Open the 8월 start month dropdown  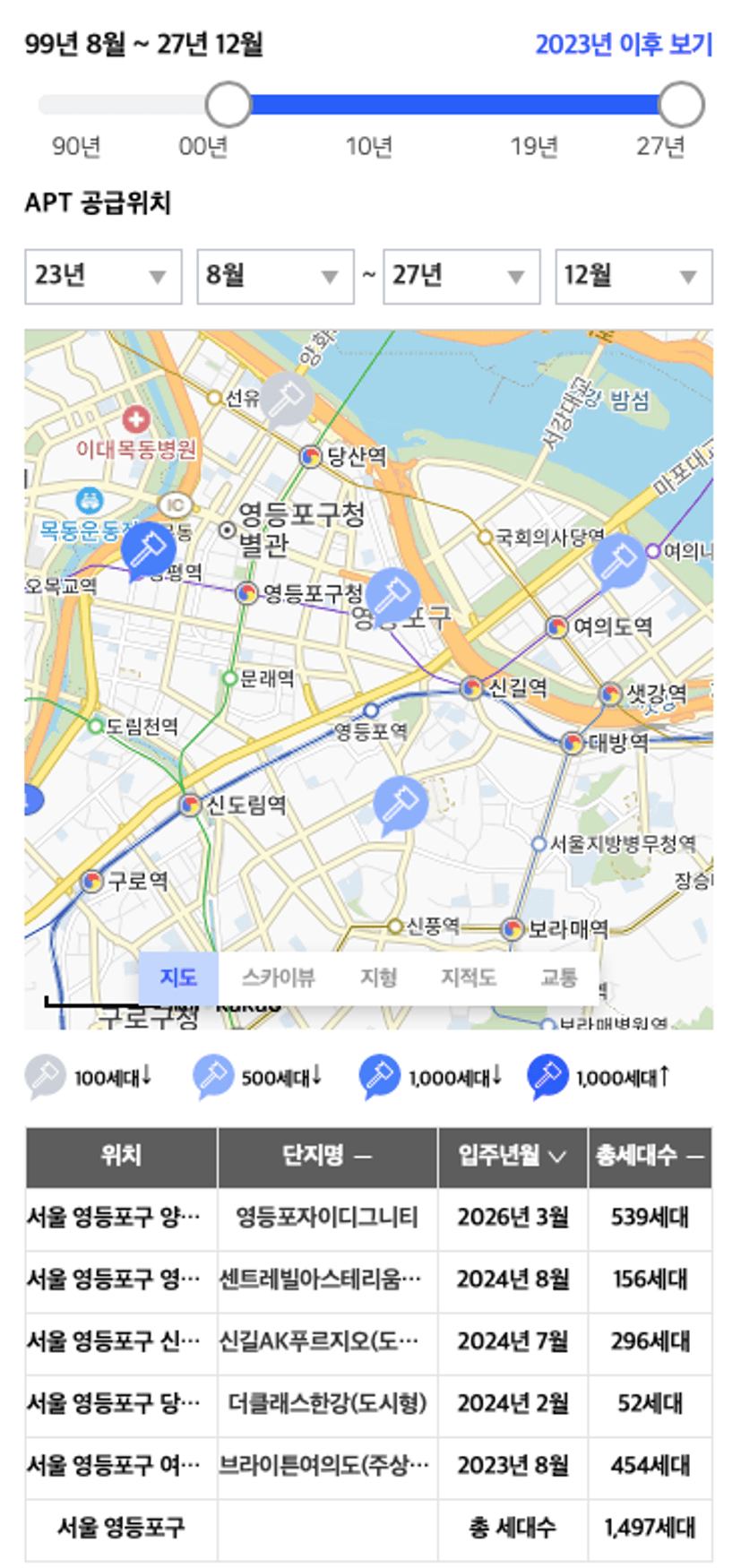tap(275, 276)
